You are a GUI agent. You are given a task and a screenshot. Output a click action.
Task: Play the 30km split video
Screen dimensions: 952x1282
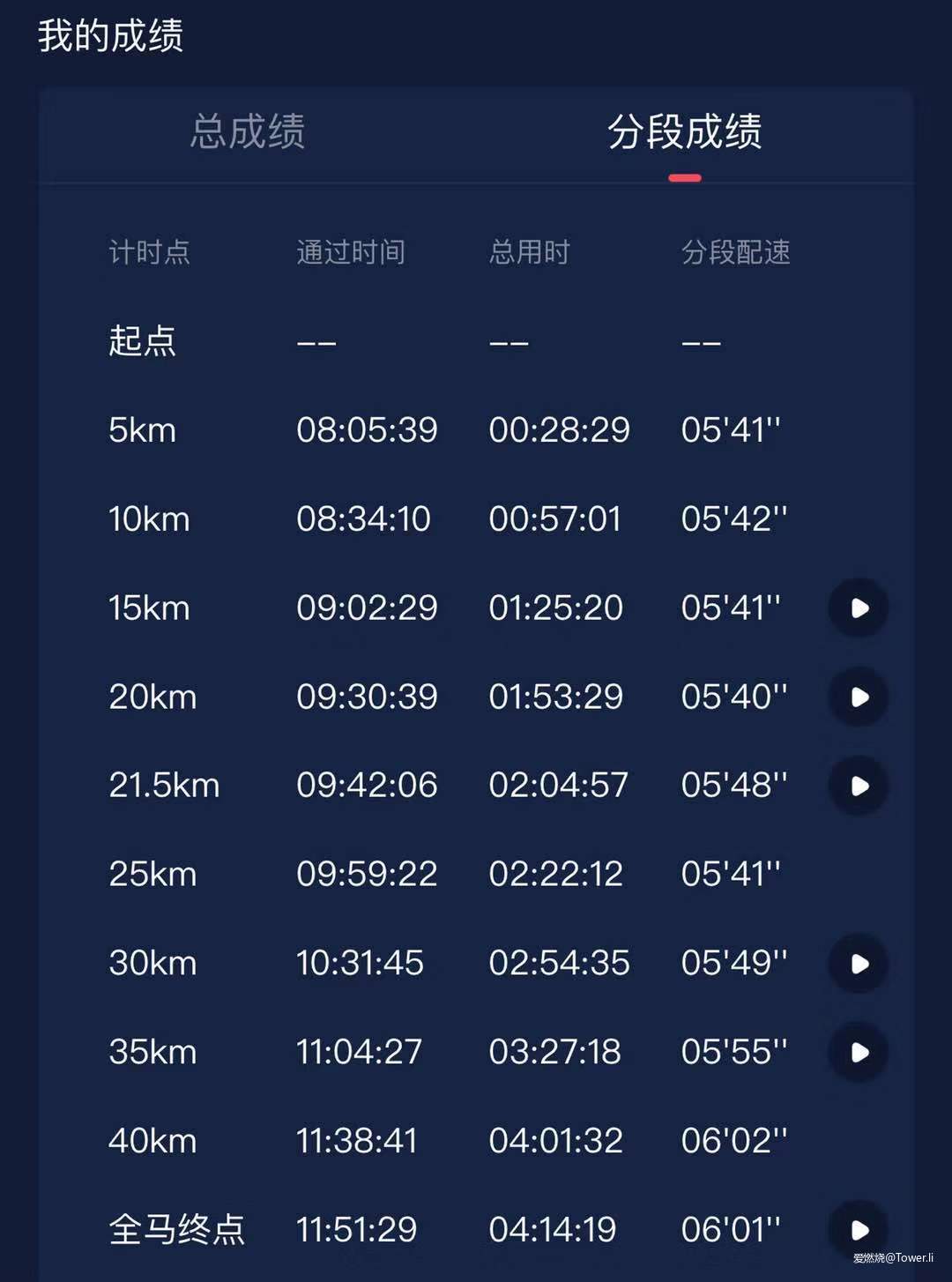point(857,964)
